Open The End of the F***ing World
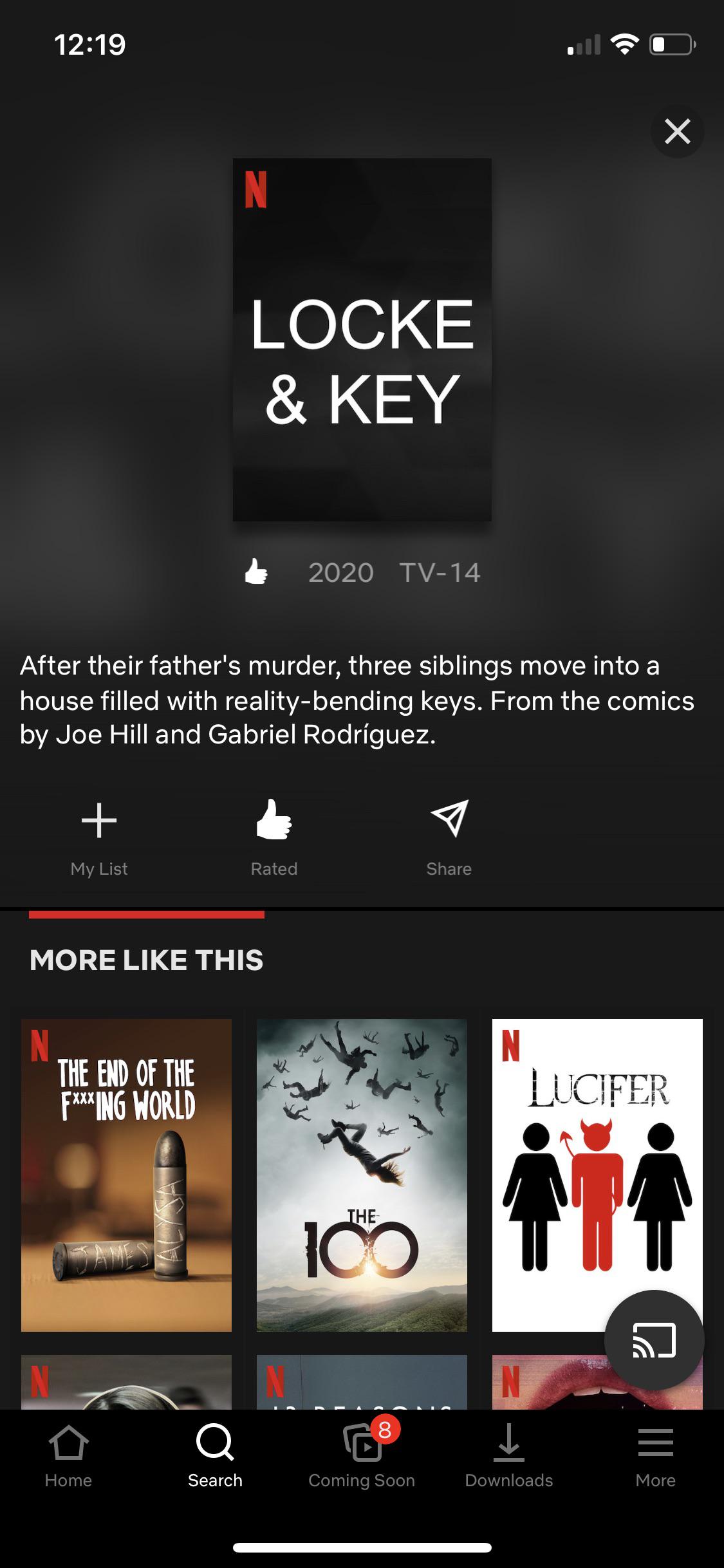Screen dimensions: 724x1568 tap(126, 1175)
